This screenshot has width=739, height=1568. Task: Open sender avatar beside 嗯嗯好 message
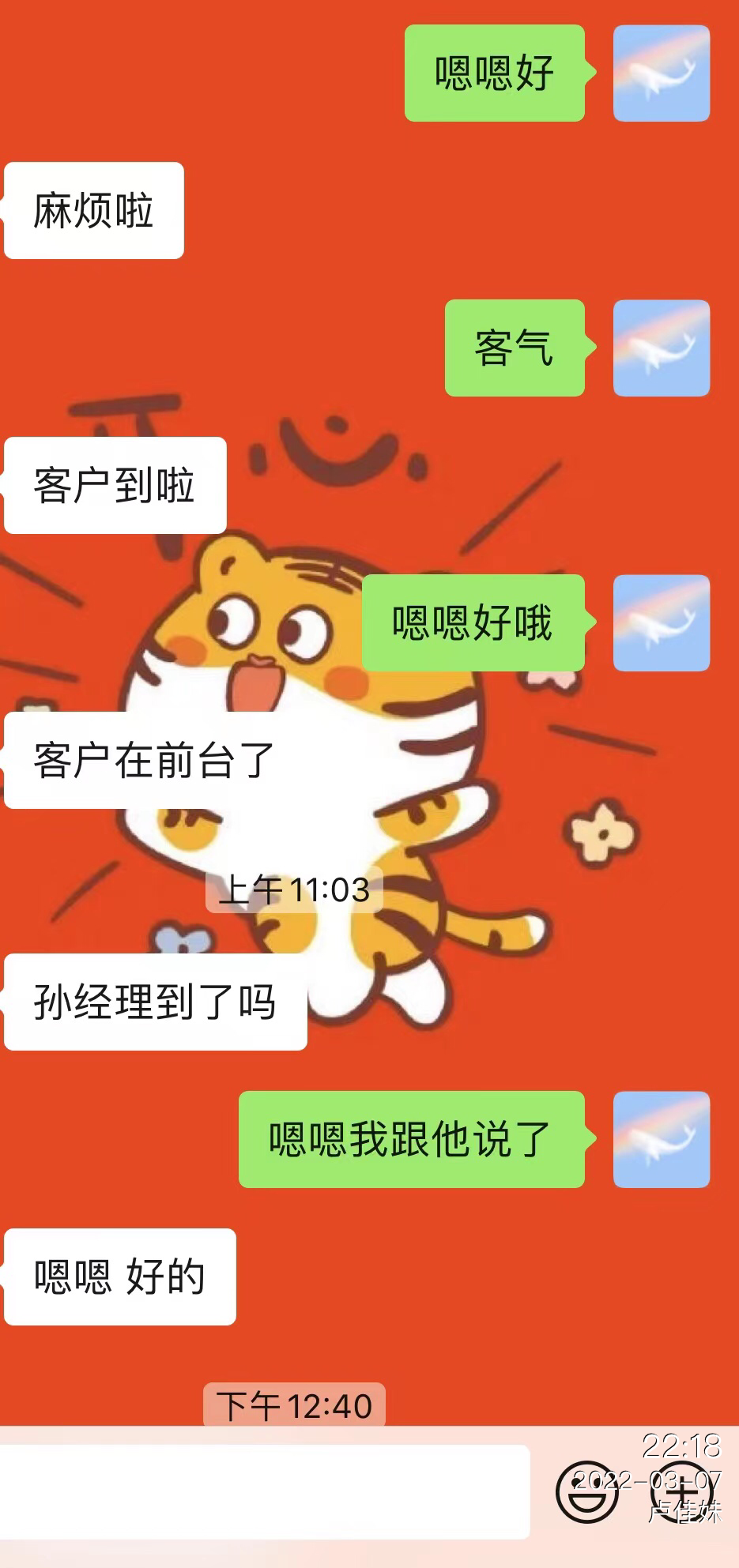pos(661,73)
